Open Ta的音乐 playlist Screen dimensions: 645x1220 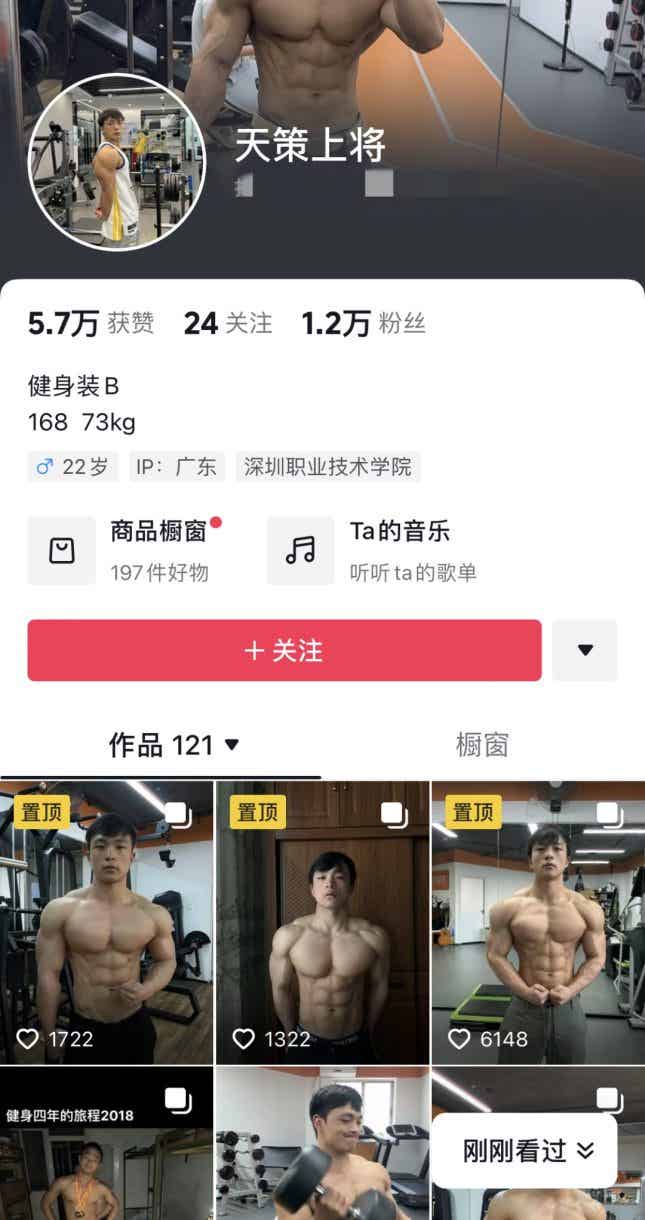pos(372,550)
